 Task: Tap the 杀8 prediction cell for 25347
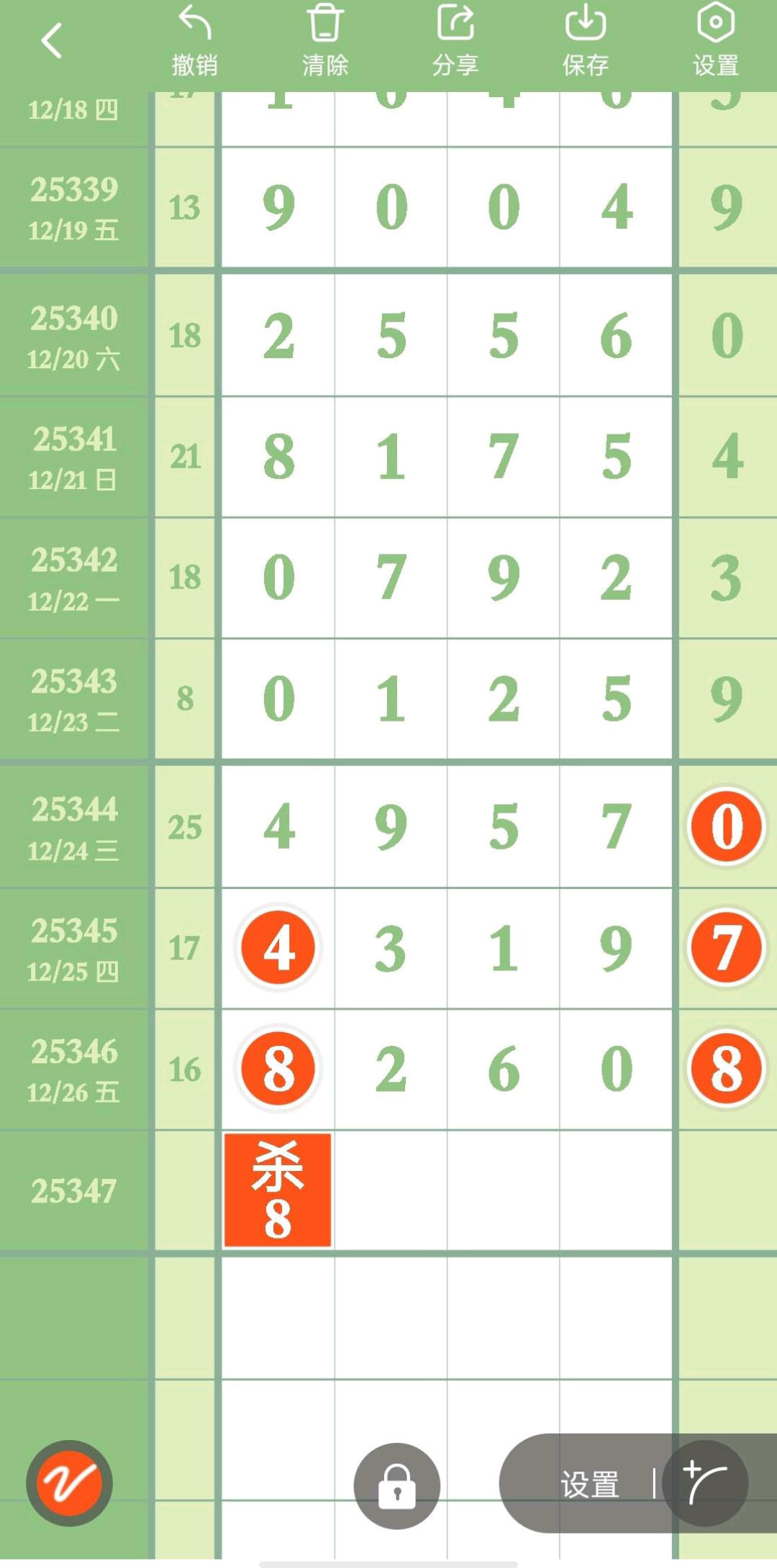tap(278, 1190)
